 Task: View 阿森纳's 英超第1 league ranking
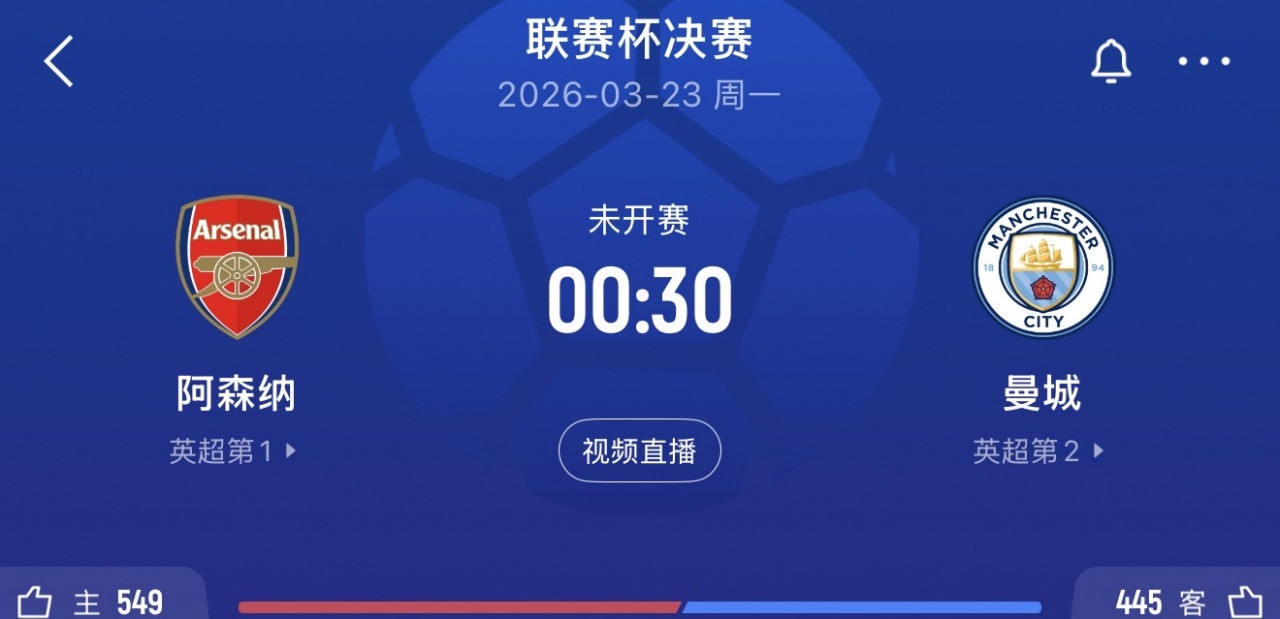[233, 451]
